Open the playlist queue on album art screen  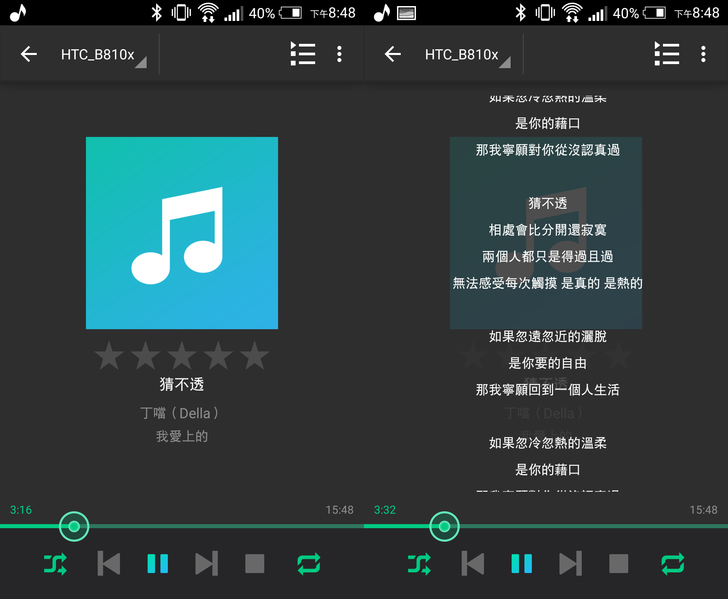[x=303, y=54]
